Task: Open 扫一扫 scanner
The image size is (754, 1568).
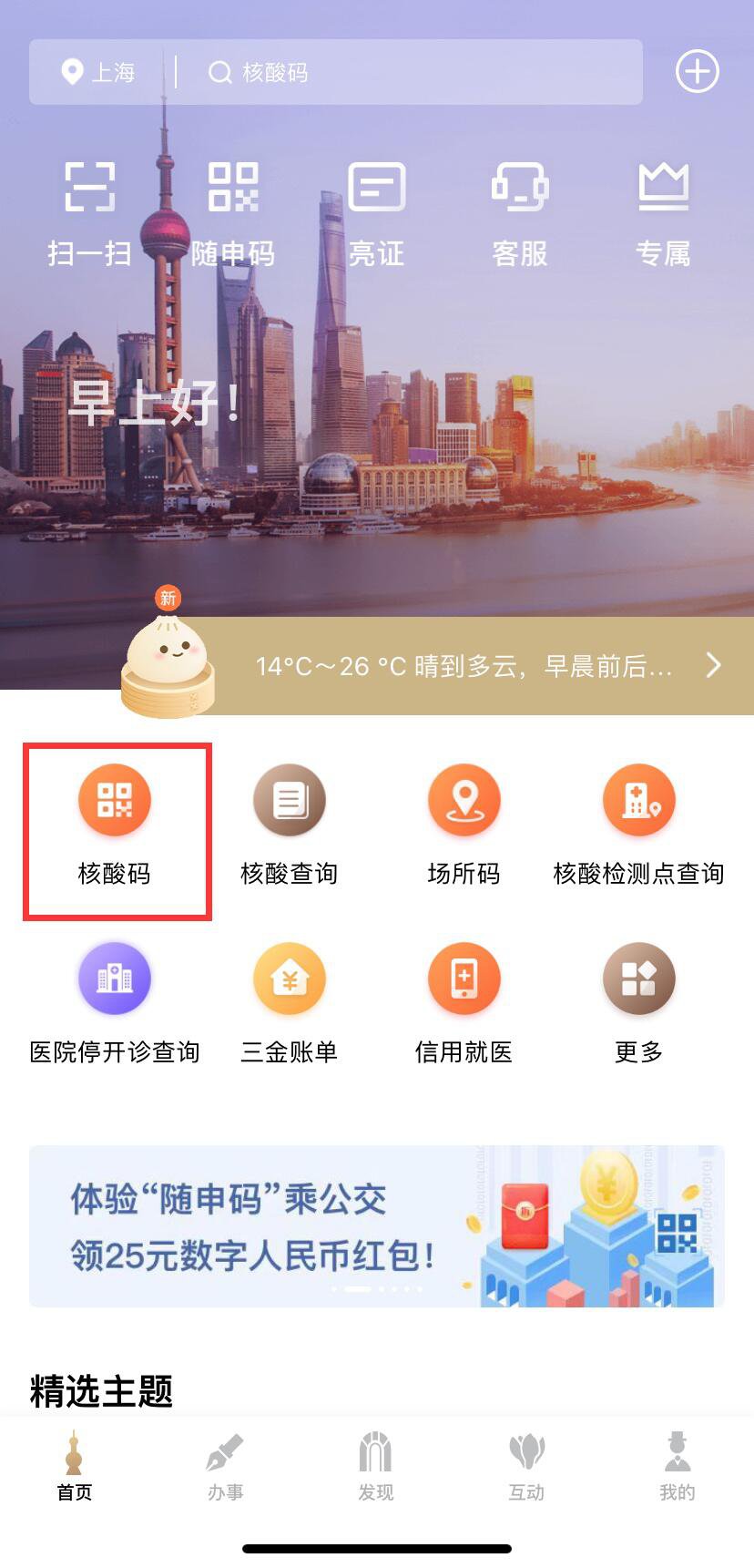Action: click(x=89, y=214)
